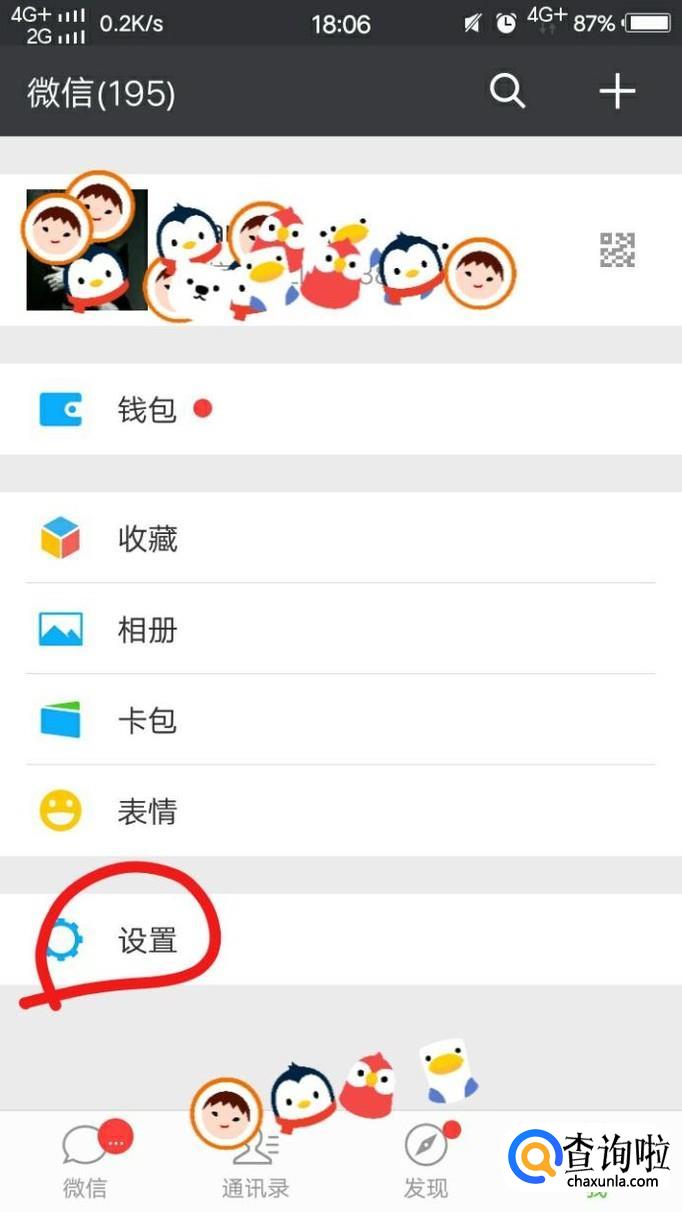
Task: Switch to the 通讯录 contacts tab
Action: (255, 1165)
